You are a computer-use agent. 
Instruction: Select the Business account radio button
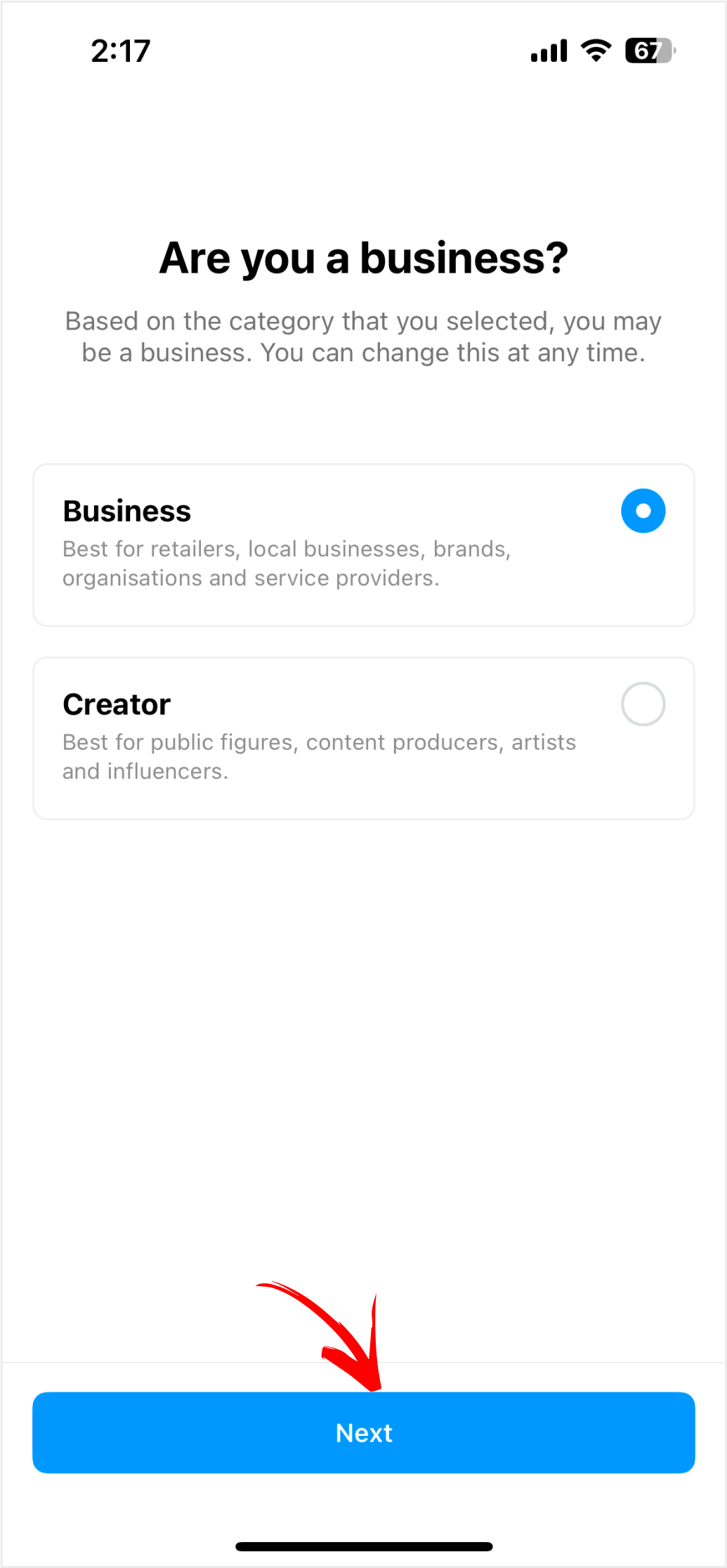[643, 511]
